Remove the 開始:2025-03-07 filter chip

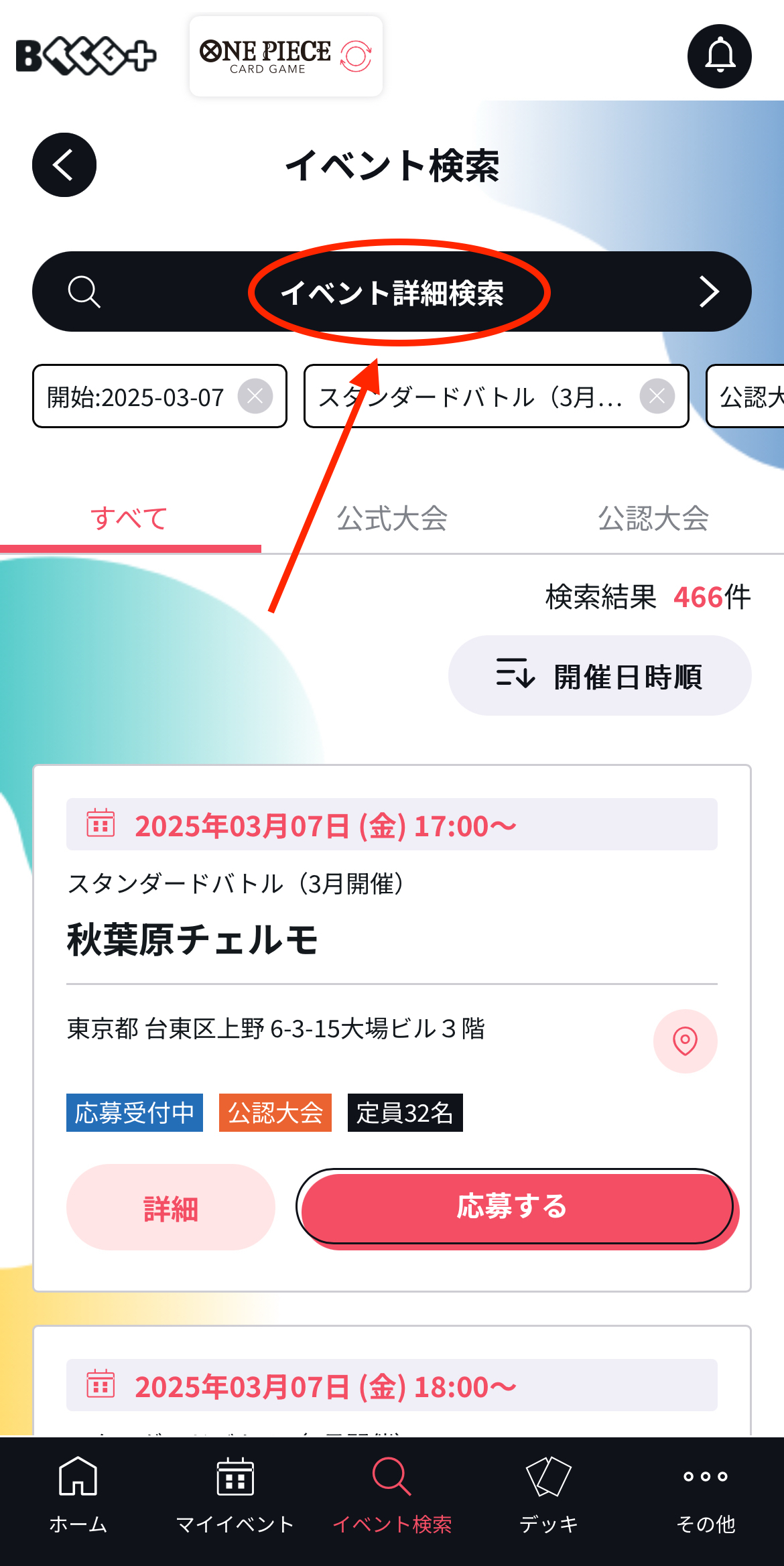click(x=255, y=396)
